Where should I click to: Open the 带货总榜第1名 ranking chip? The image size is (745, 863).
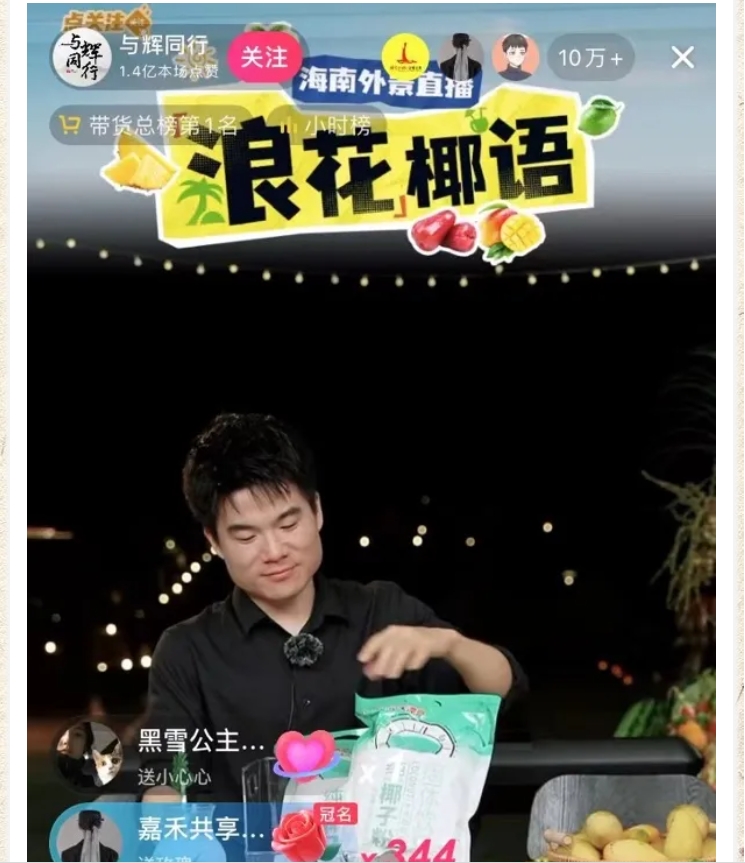click(150, 125)
